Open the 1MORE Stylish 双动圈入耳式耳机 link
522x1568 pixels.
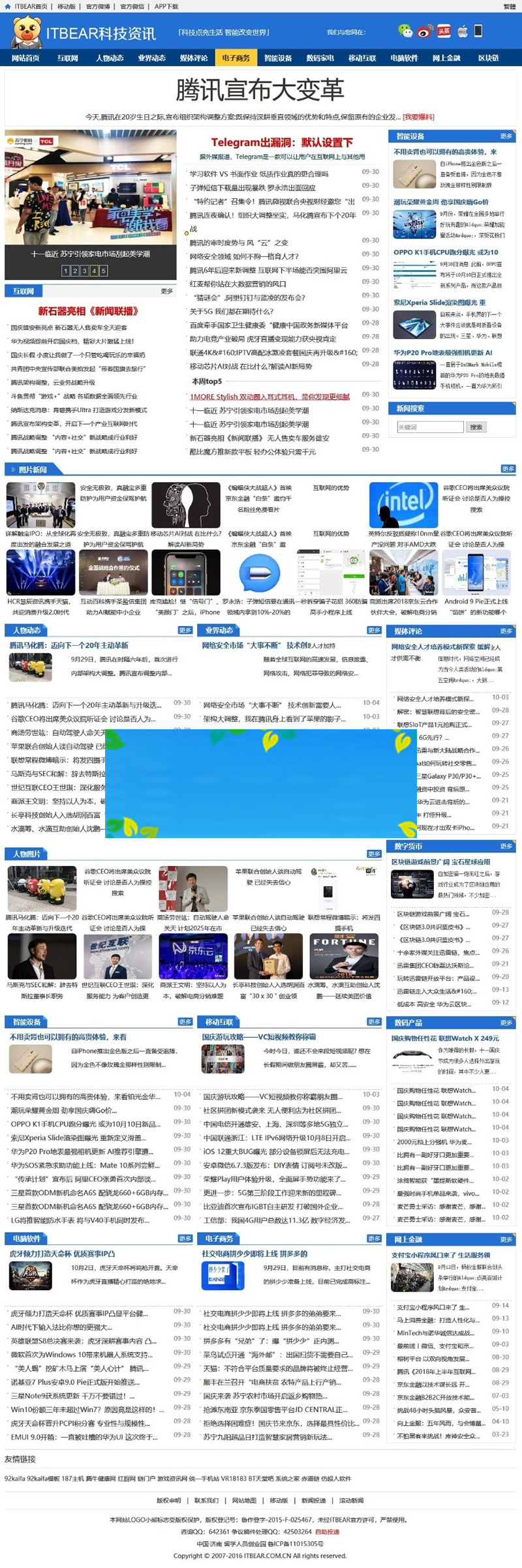tap(269, 397)
